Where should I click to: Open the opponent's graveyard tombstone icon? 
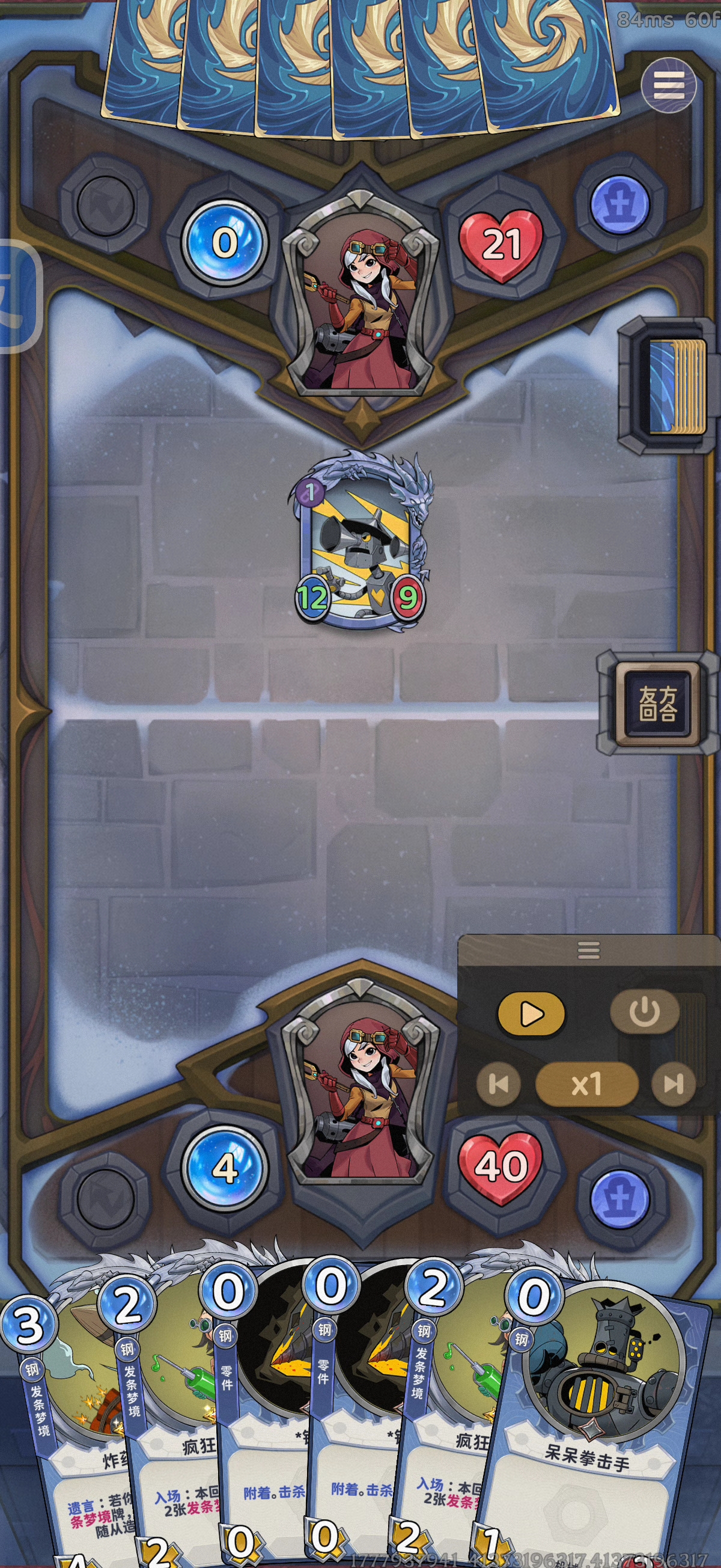pos(618,203)
